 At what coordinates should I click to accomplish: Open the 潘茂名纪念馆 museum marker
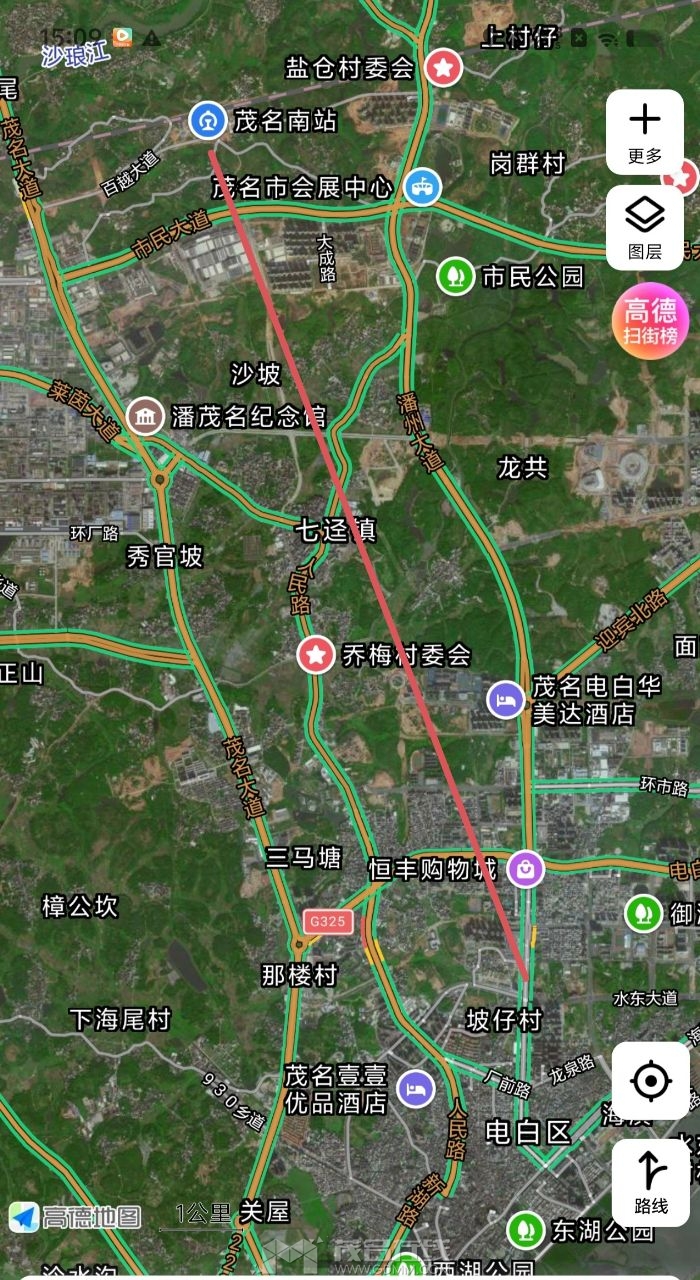coord(146,416)
